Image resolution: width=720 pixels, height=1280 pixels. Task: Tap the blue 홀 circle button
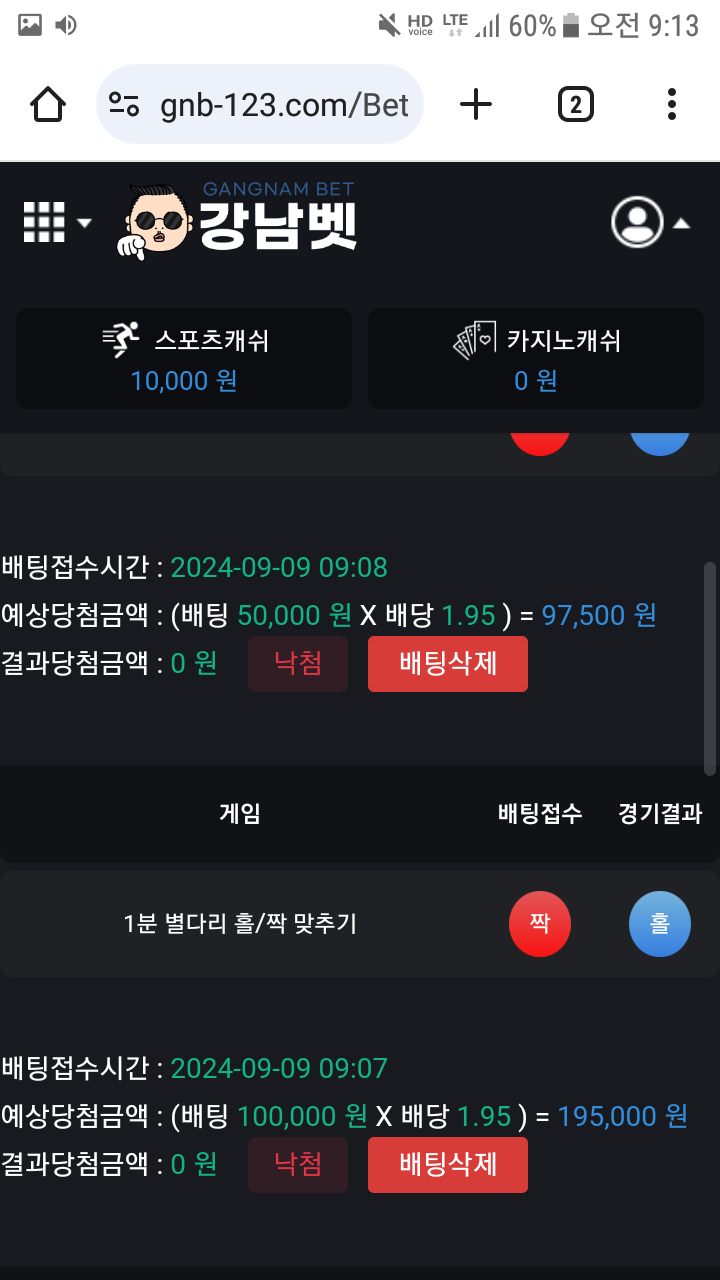click(660, 925)
